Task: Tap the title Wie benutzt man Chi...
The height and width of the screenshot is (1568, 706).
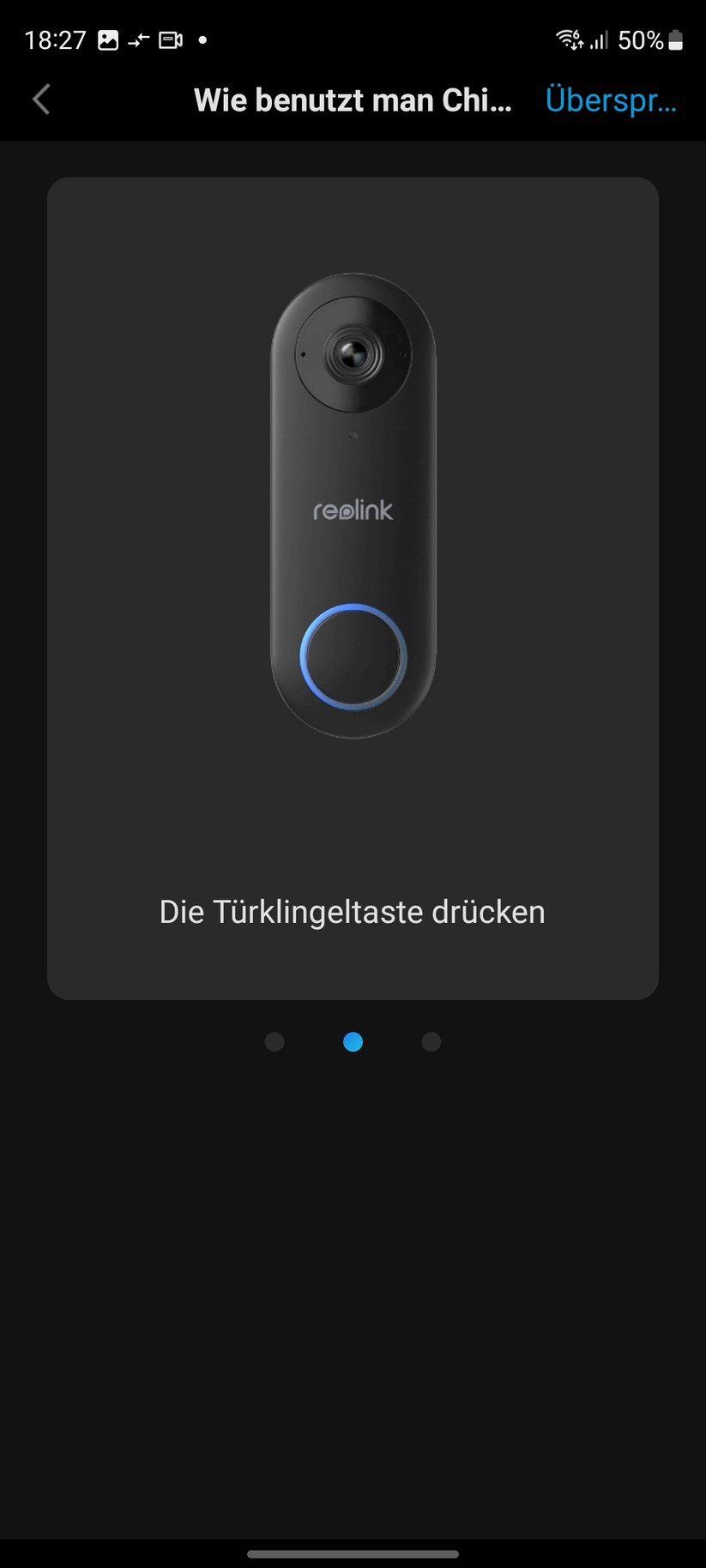Action: click(352, 100)
